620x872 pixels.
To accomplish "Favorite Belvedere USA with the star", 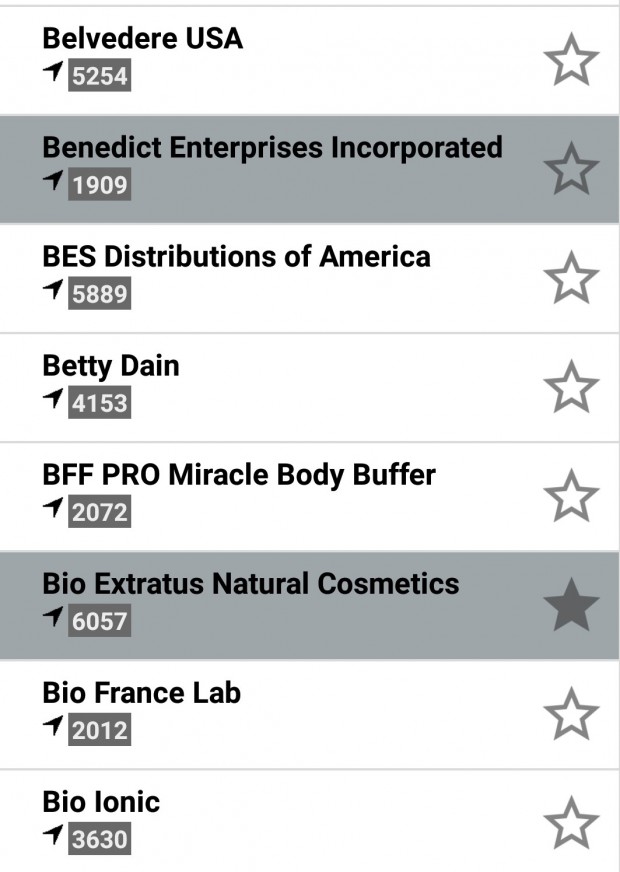I will click(x=571, y=60).
